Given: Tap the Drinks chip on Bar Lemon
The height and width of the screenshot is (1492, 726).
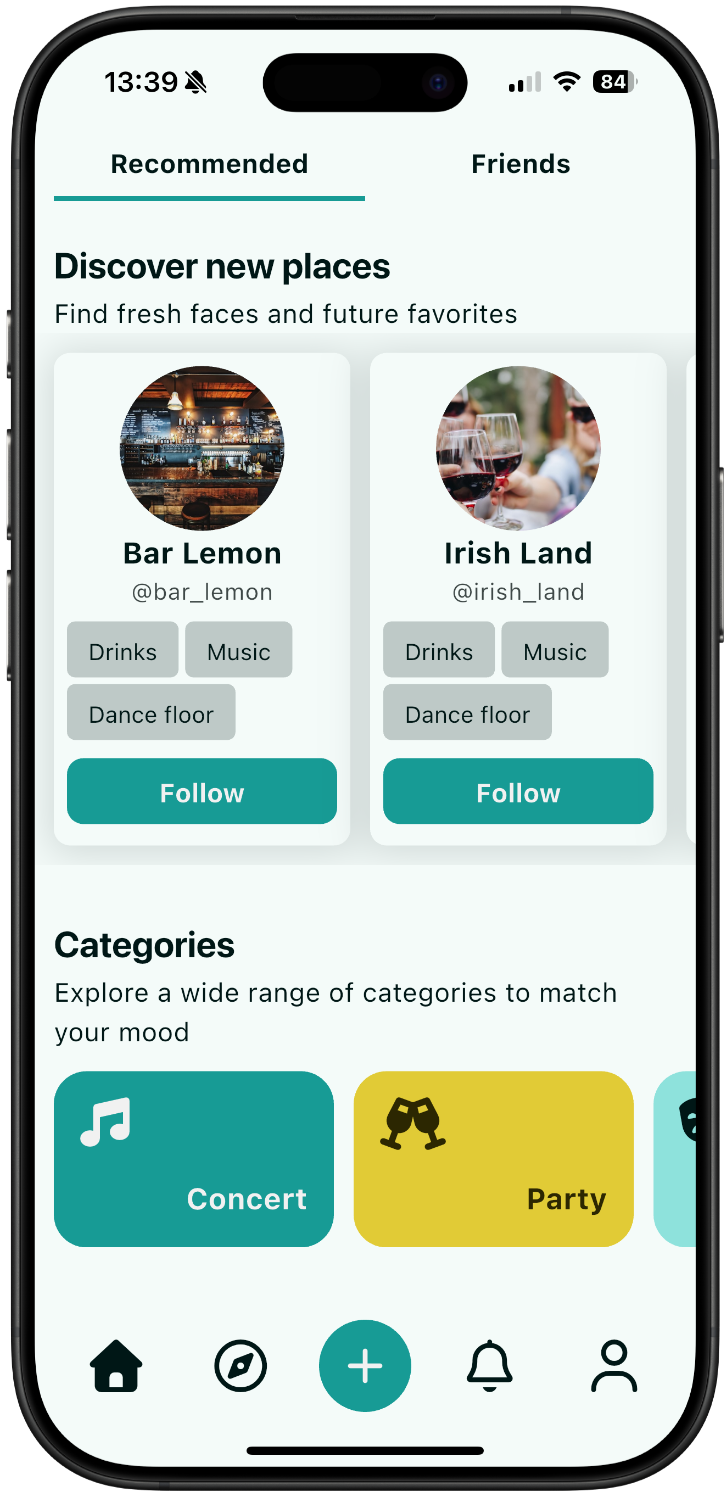Looking at the screenshot, I should coord(123,651).
